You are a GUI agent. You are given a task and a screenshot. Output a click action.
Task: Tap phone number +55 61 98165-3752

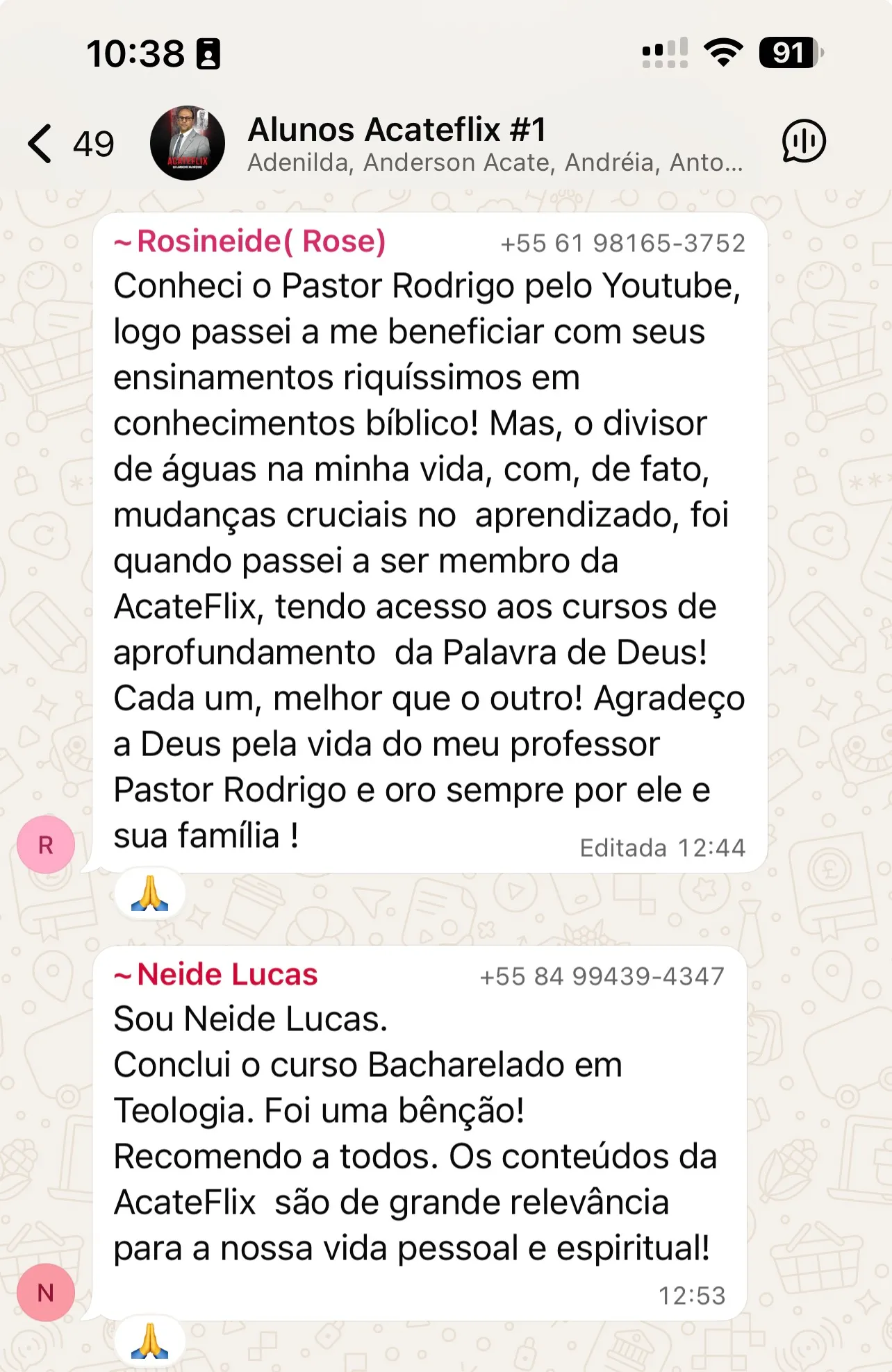[x=622, y=242]
